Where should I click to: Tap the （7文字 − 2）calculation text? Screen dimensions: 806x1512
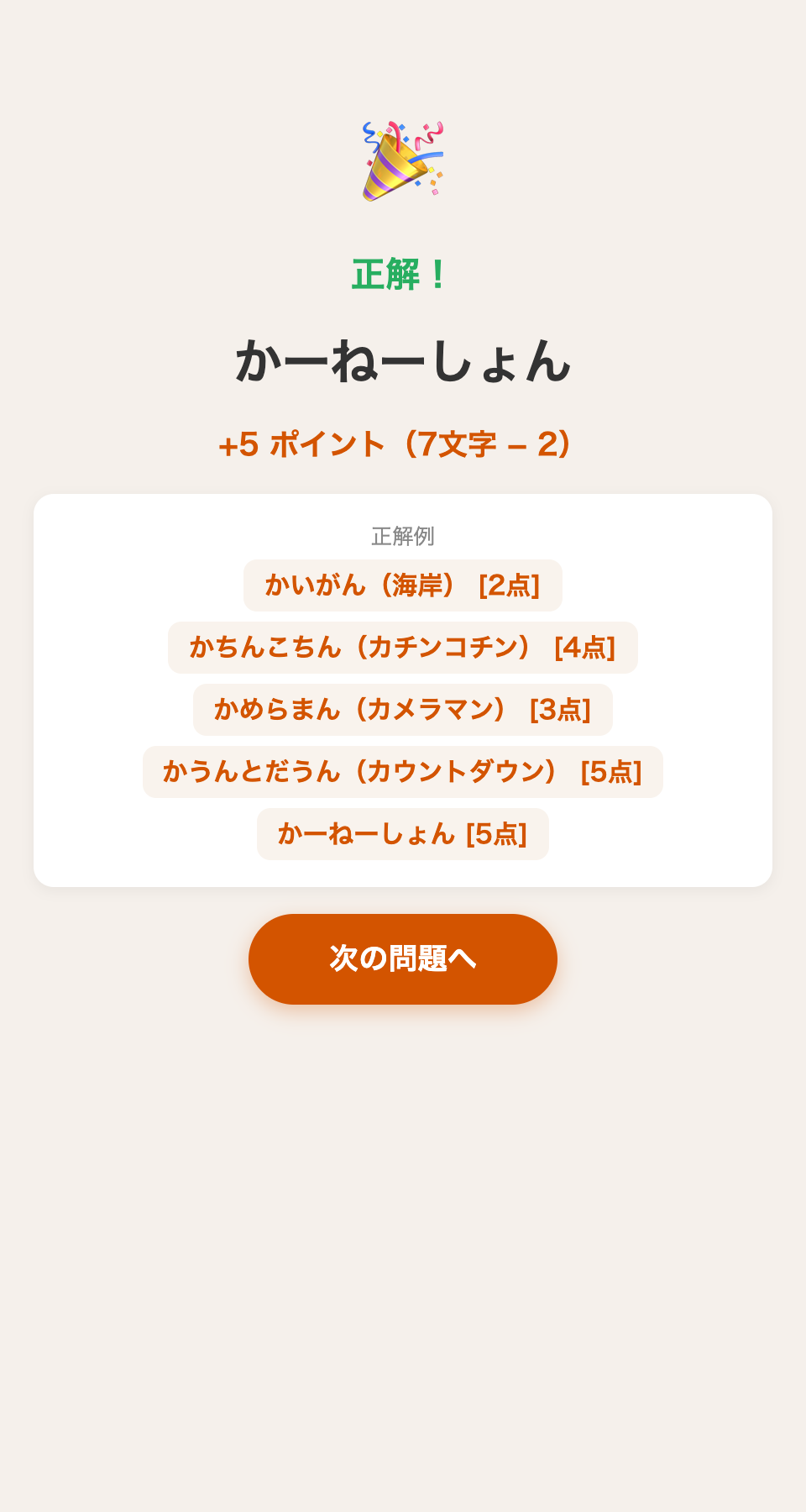point(487,444)
